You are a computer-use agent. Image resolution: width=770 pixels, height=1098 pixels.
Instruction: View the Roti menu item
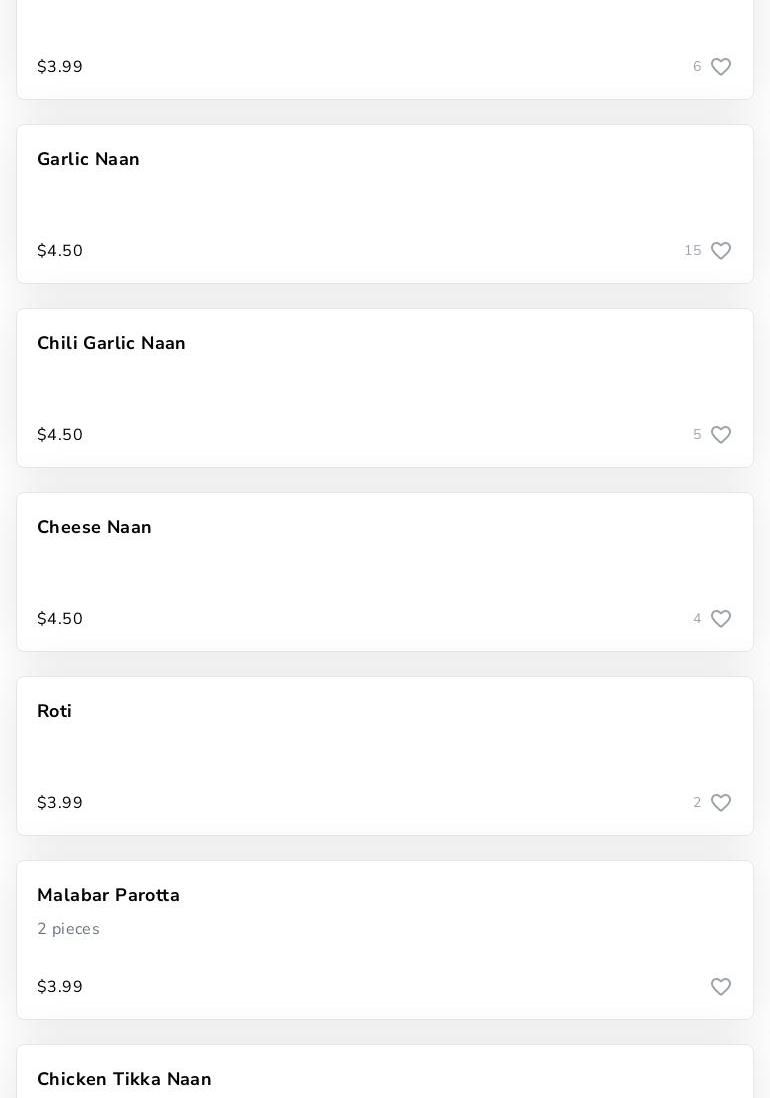55,712
